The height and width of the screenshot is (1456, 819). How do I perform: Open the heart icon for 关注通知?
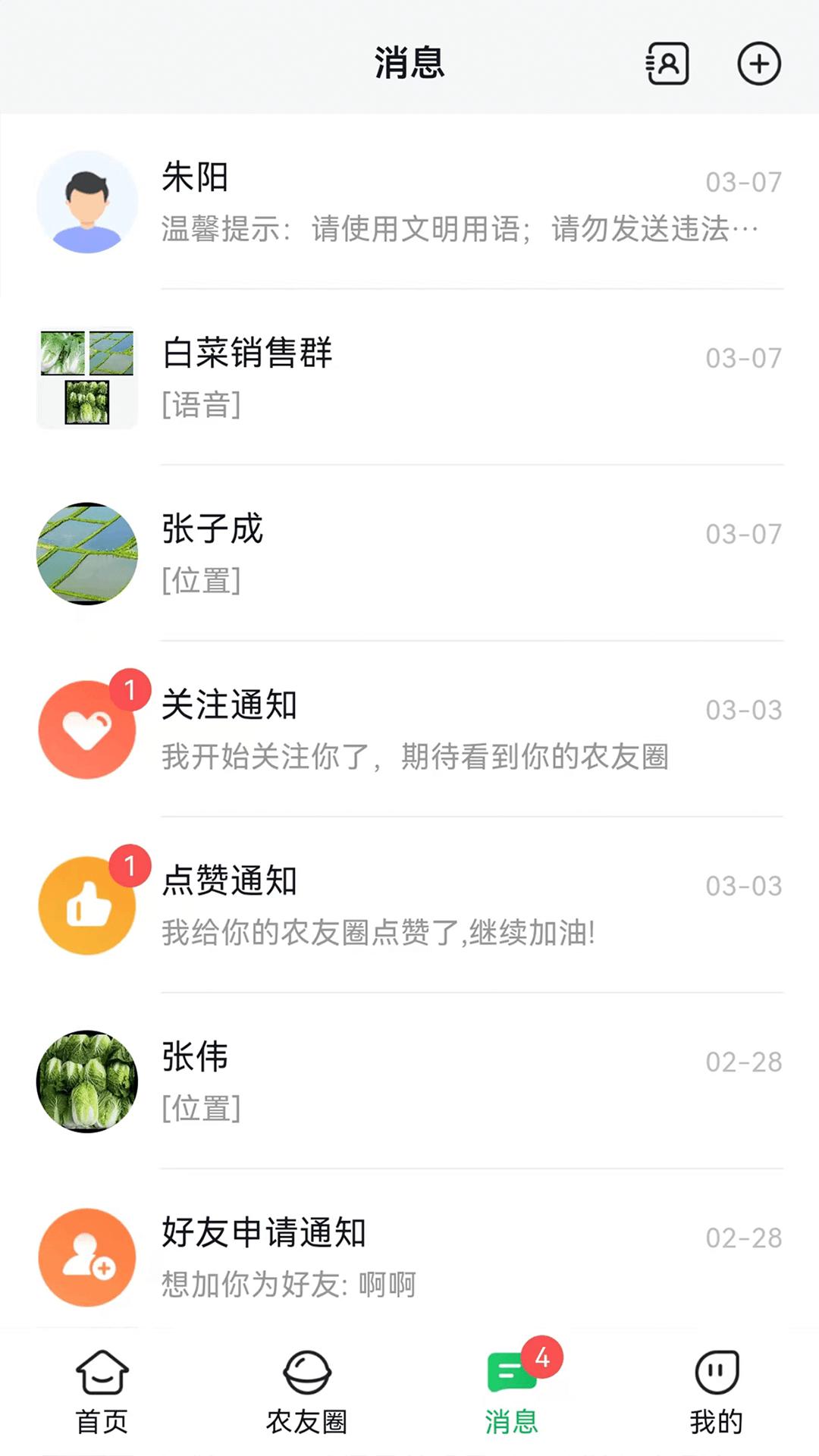click(x=87, y=730)
